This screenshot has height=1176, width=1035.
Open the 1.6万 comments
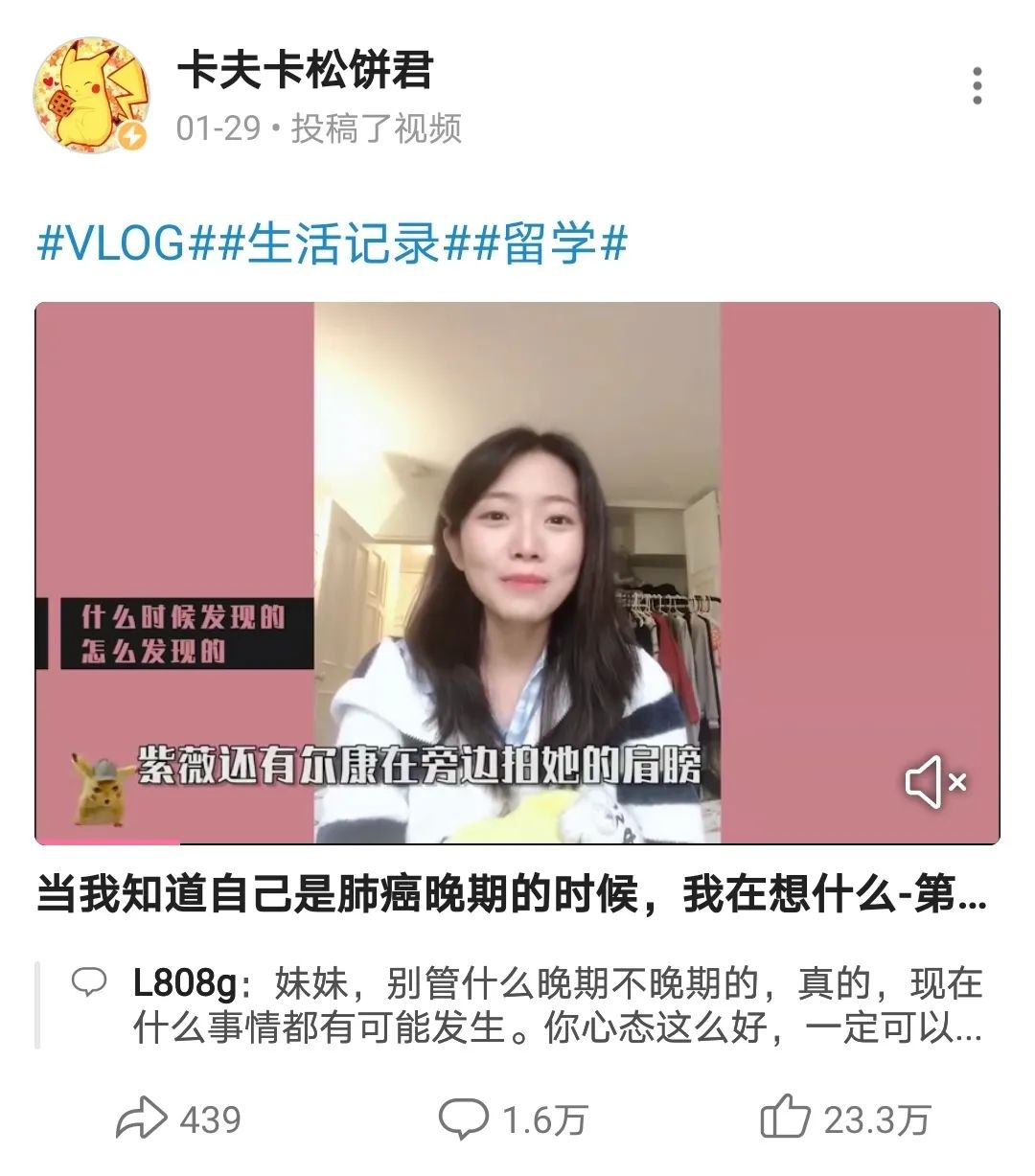pyautogui.click(x=513, y=1119)
